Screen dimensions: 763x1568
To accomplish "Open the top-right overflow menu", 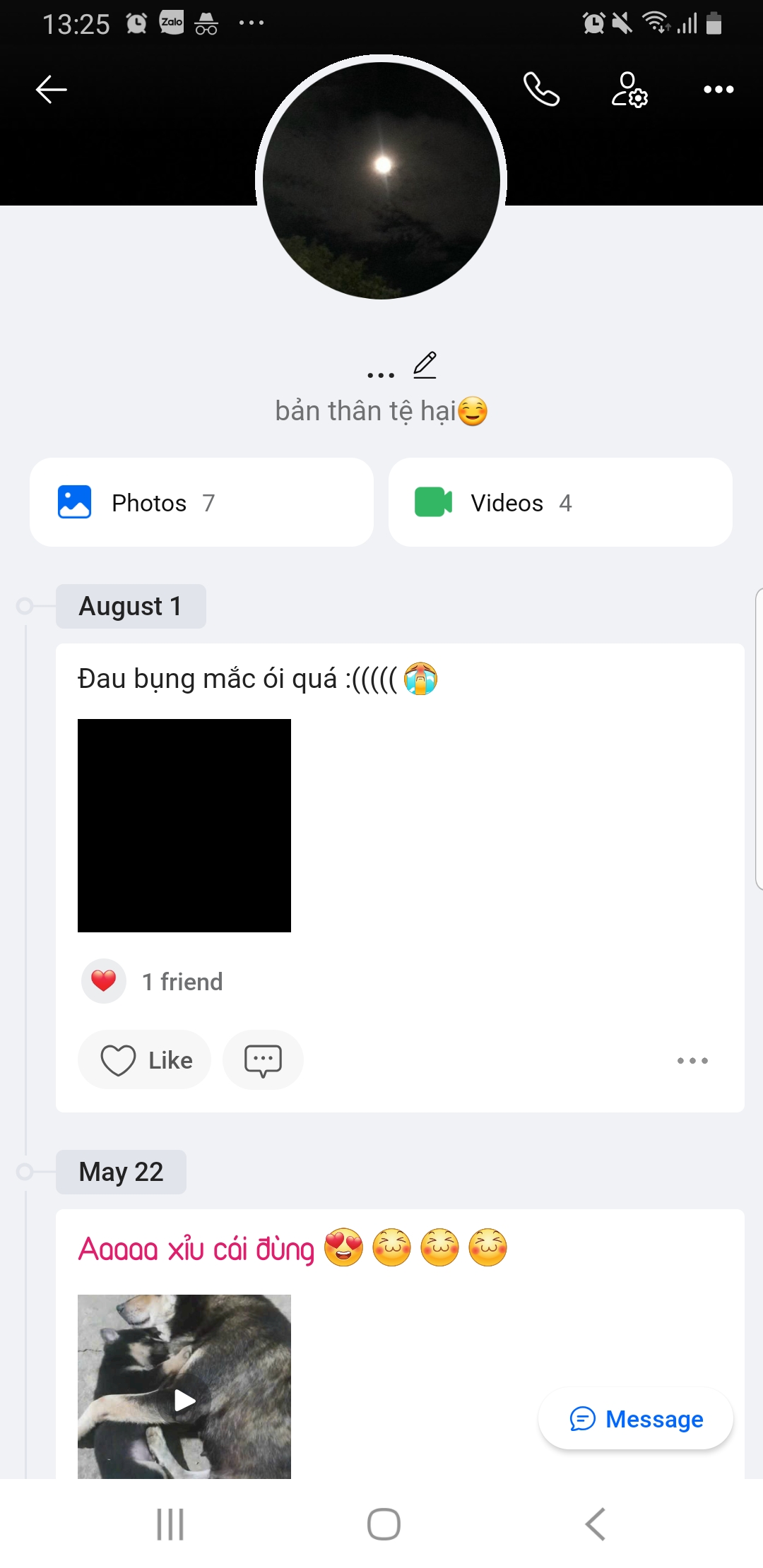I will tap(718, 90).
